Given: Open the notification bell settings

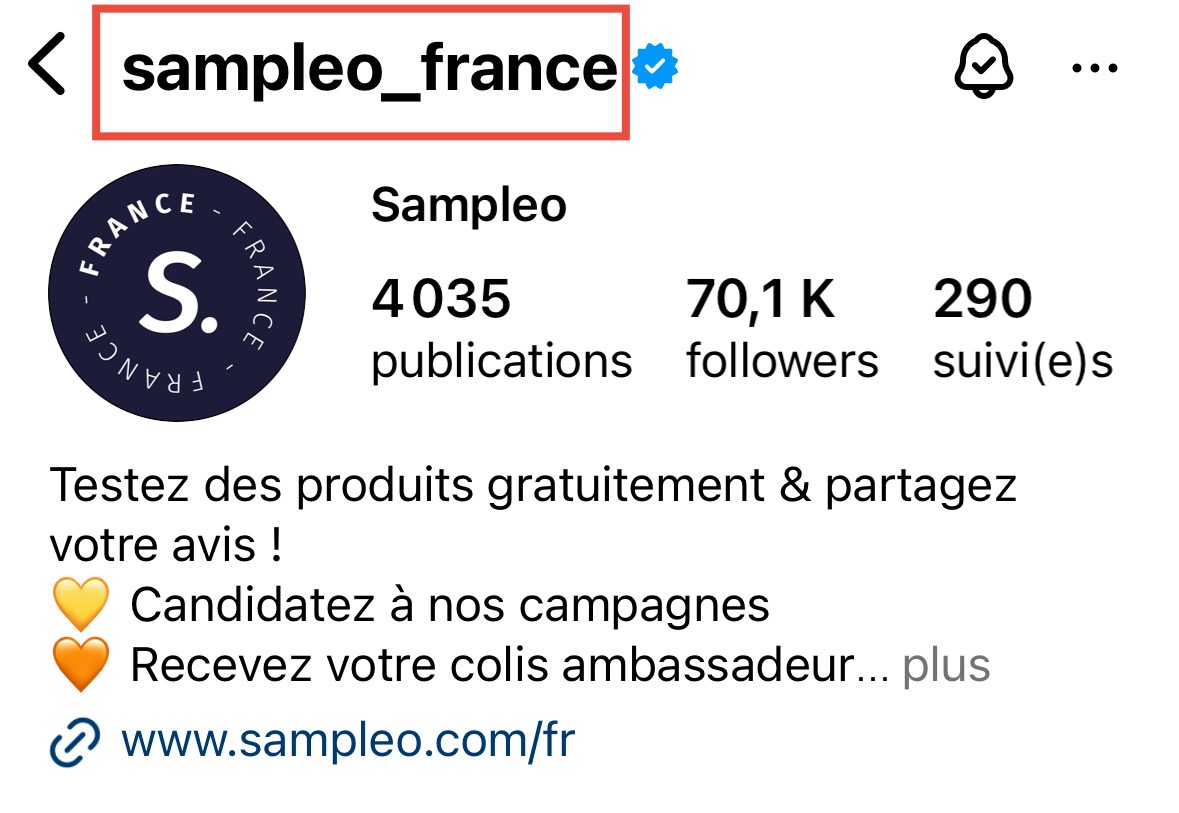Looking at the screenshot, I should pos(984,67).
